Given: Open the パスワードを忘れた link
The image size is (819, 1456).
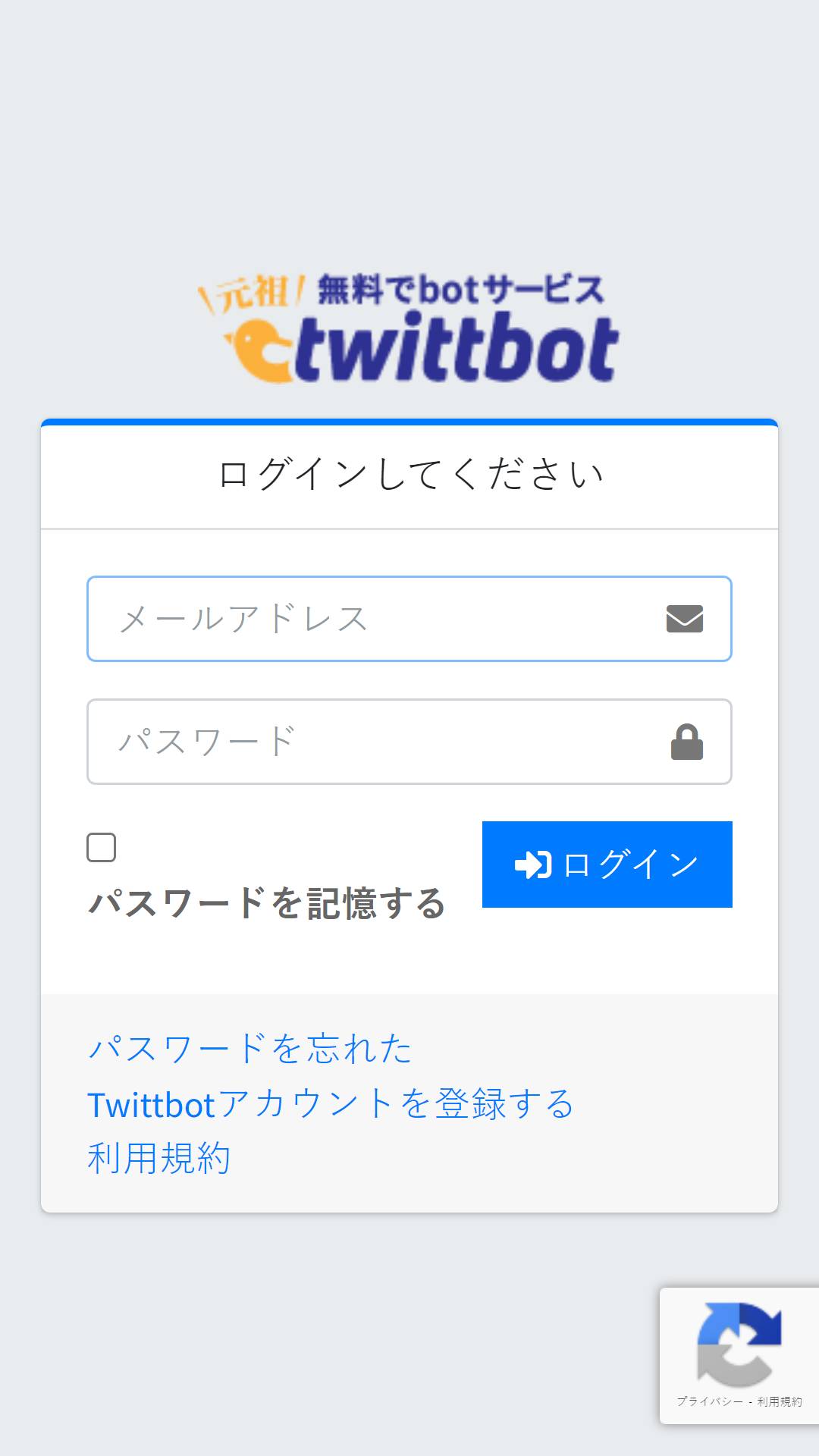Looking at the screenshot, I should [x=250, y=1049].
